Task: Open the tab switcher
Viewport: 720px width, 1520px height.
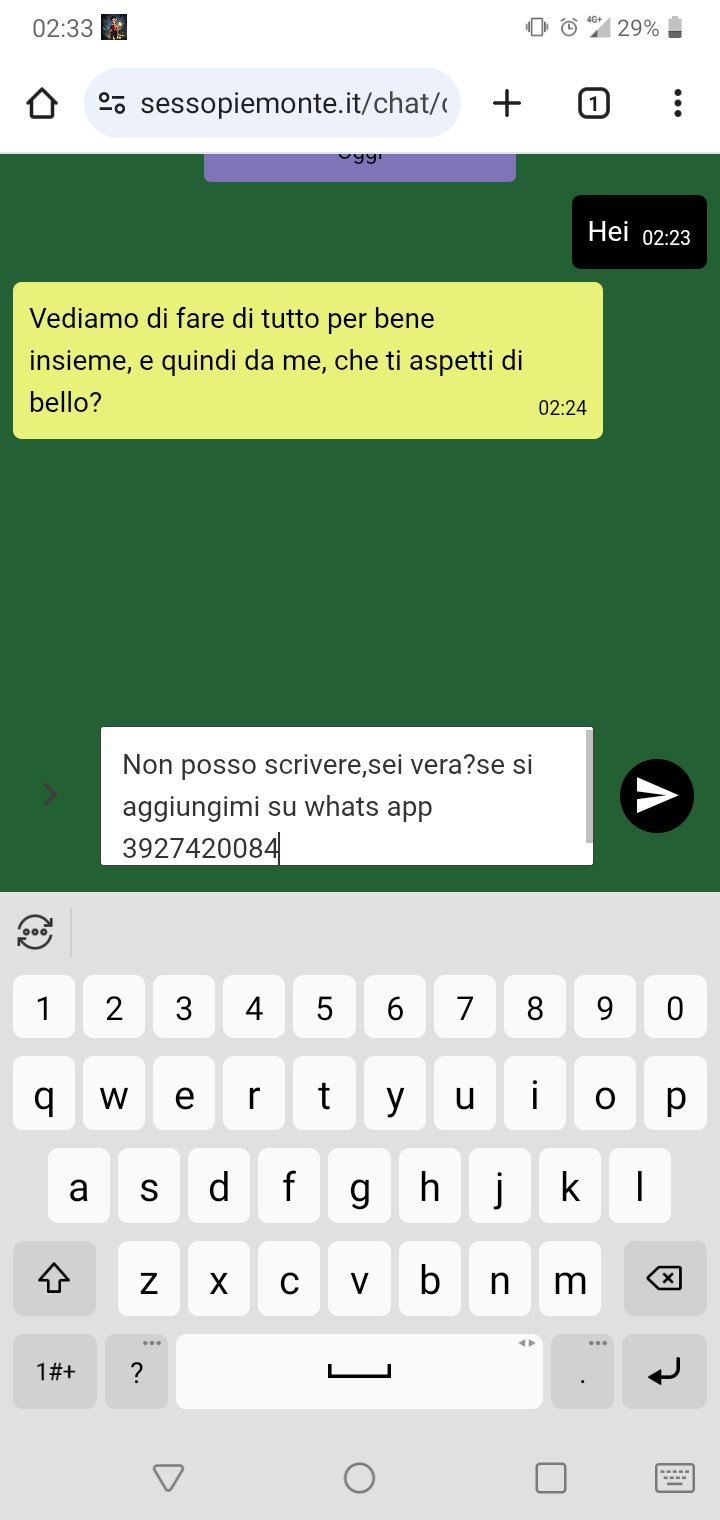Action: [594, 103]
